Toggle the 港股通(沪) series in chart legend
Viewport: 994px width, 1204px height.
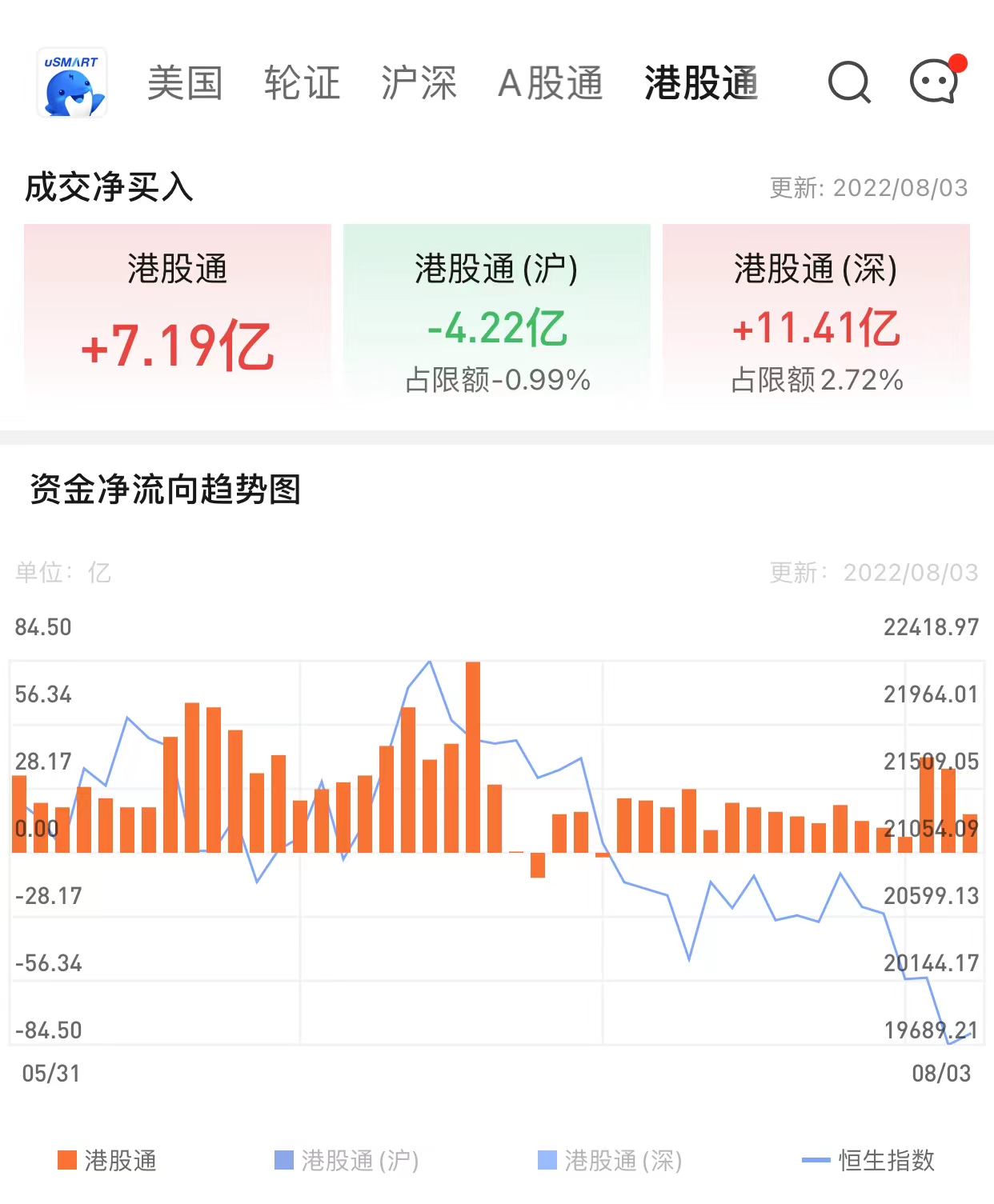(x=347, y=1160)
